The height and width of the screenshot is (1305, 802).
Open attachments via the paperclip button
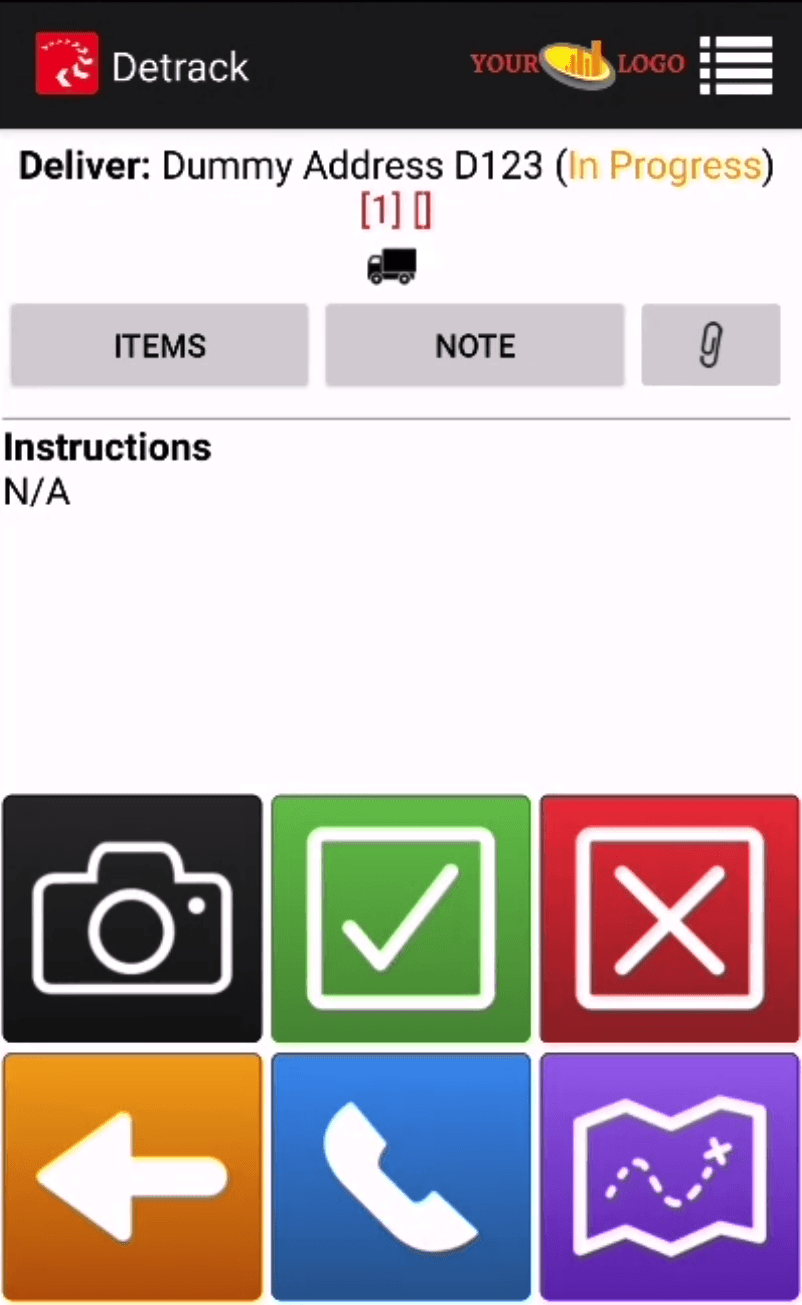[711, 345]
